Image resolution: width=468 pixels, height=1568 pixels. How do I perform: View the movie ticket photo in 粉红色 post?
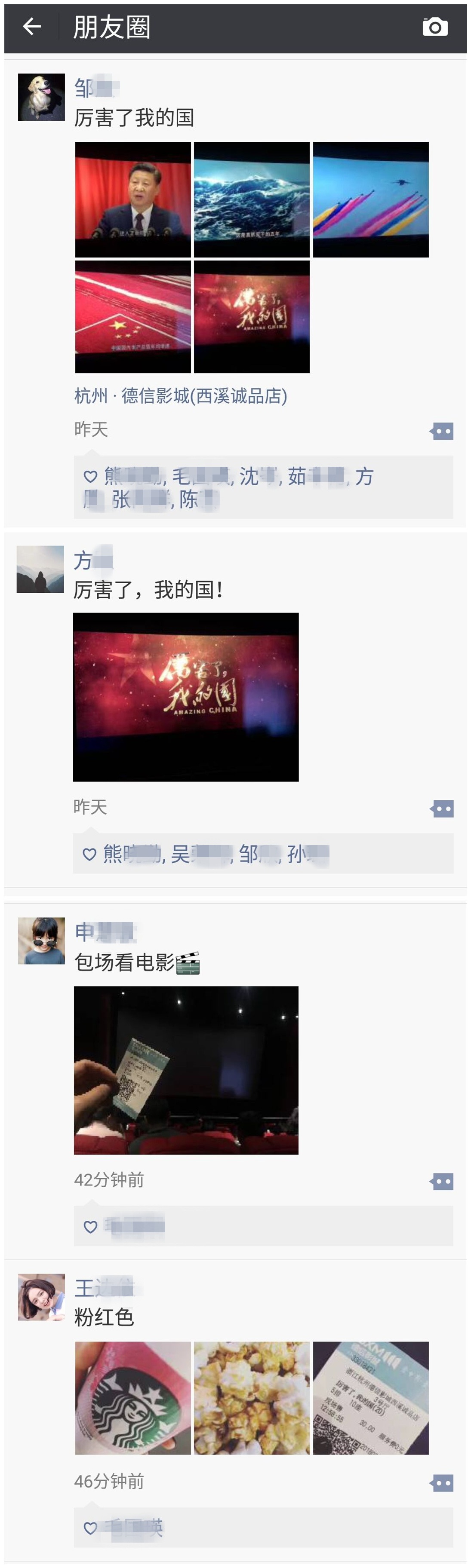pyautogui.click(x=370, y=1397)
